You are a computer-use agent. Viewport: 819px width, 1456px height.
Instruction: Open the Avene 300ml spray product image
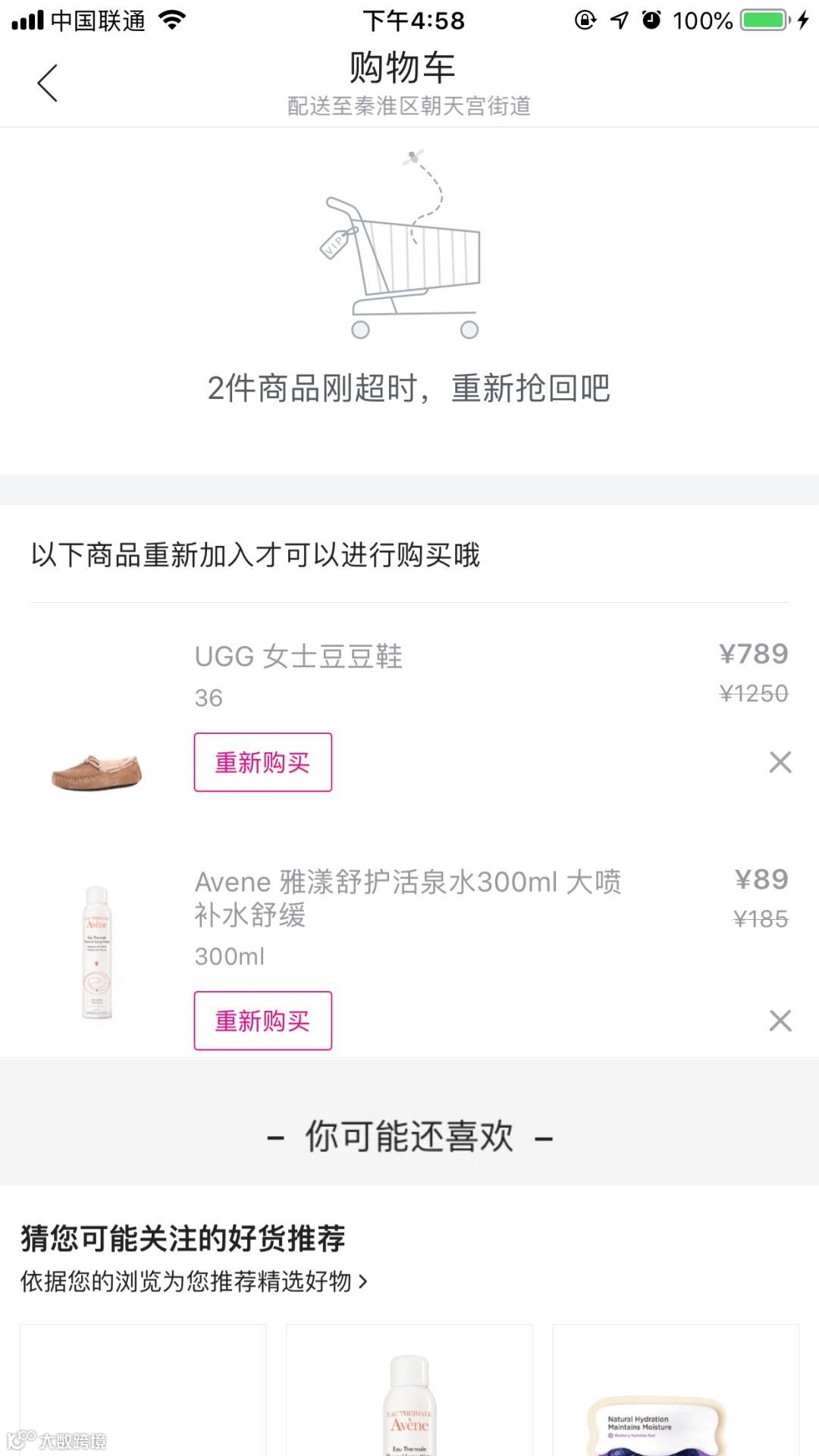tap(96, 952)
